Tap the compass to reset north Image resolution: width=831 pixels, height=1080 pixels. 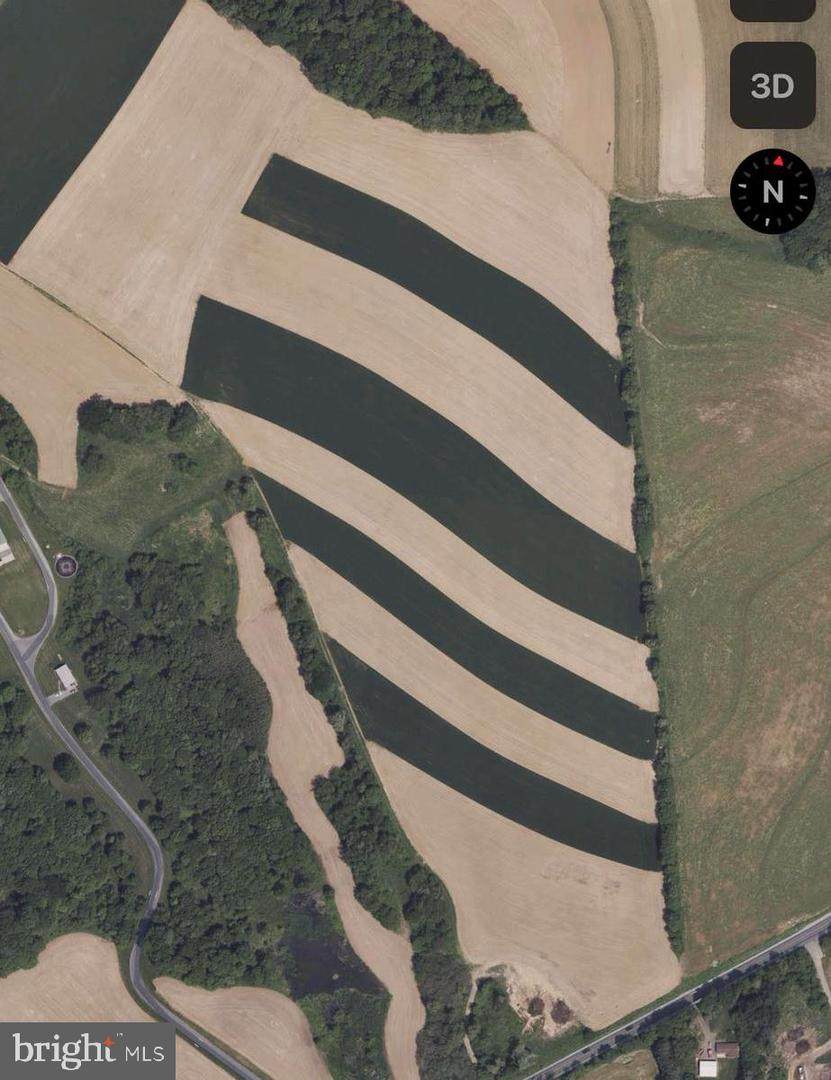pos(772,191)
